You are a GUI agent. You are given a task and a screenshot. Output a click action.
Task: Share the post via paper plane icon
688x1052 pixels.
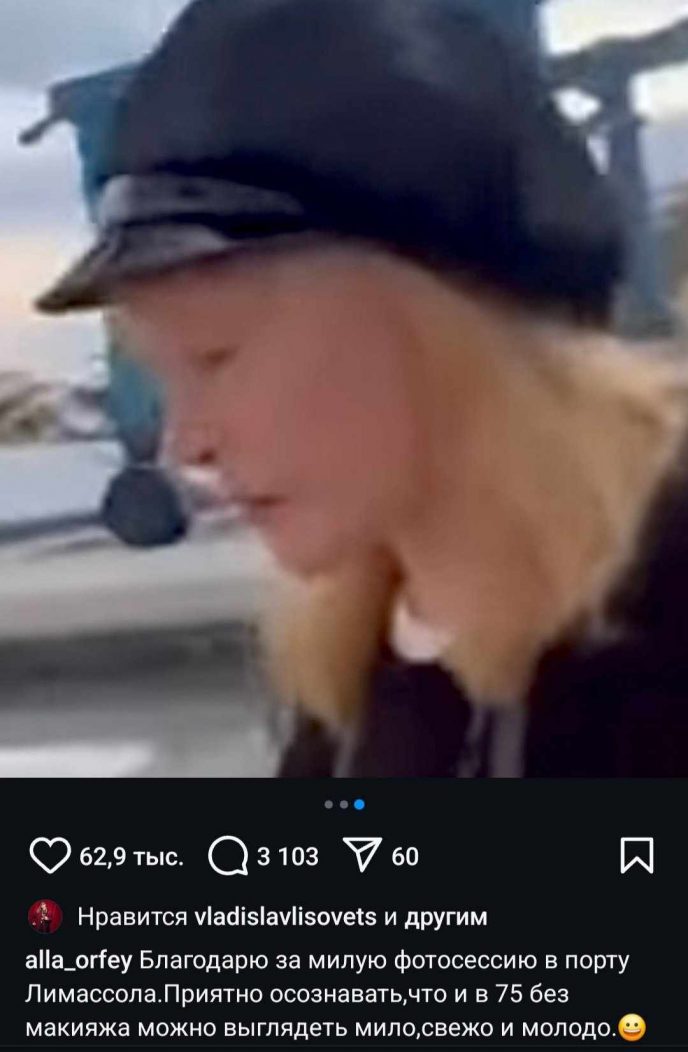click(x=361, y=856)
